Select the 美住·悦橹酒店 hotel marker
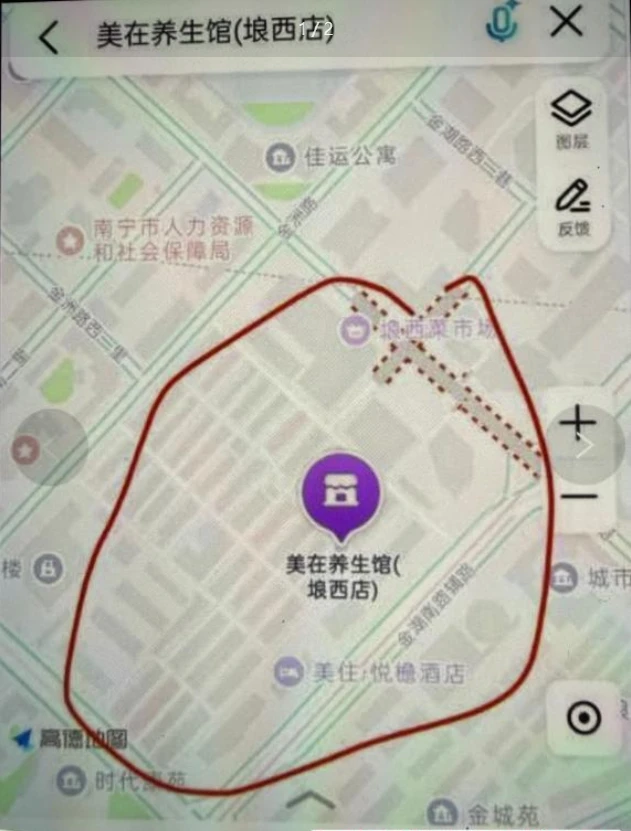631x831 pixels. (290, 671)
